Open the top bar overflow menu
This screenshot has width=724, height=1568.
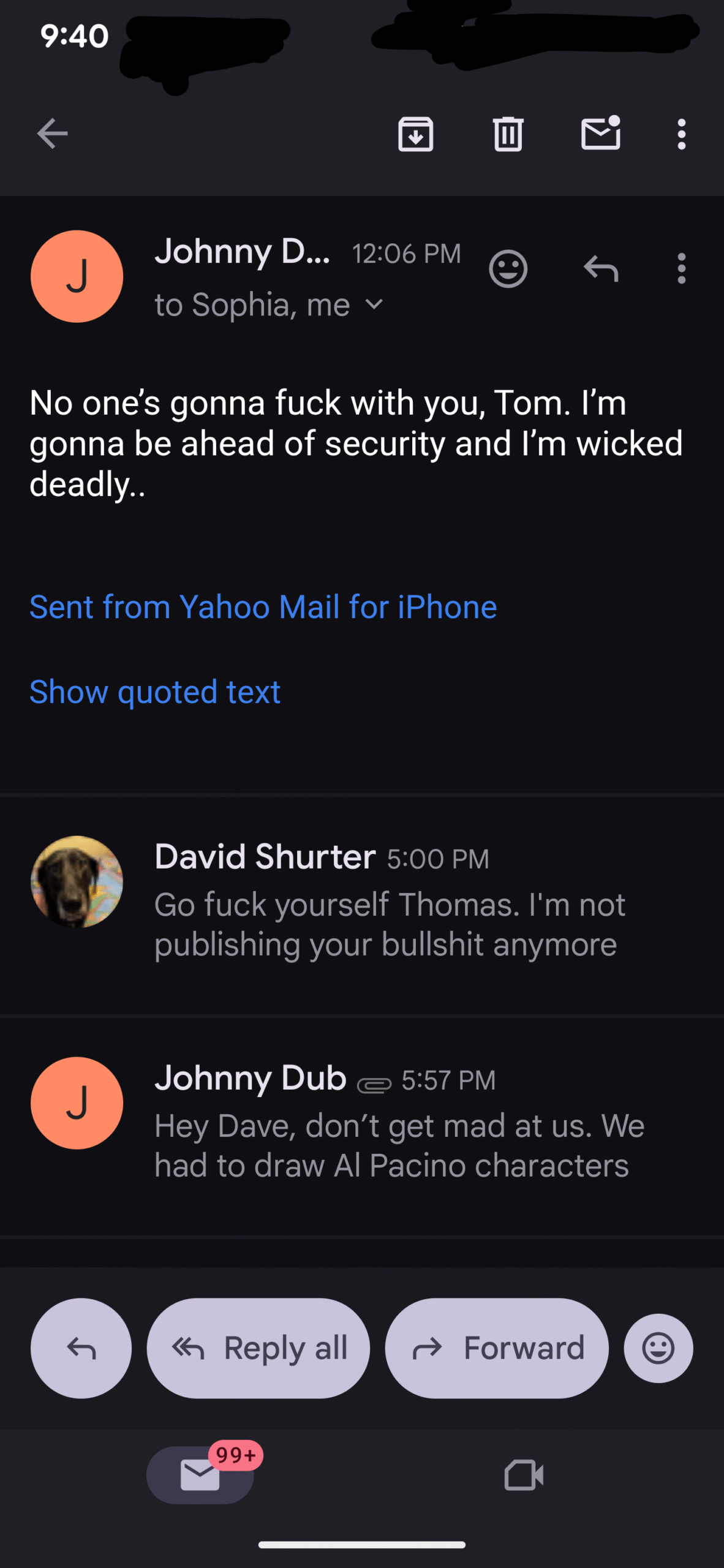pyautogui.click(x=681, y=134)
